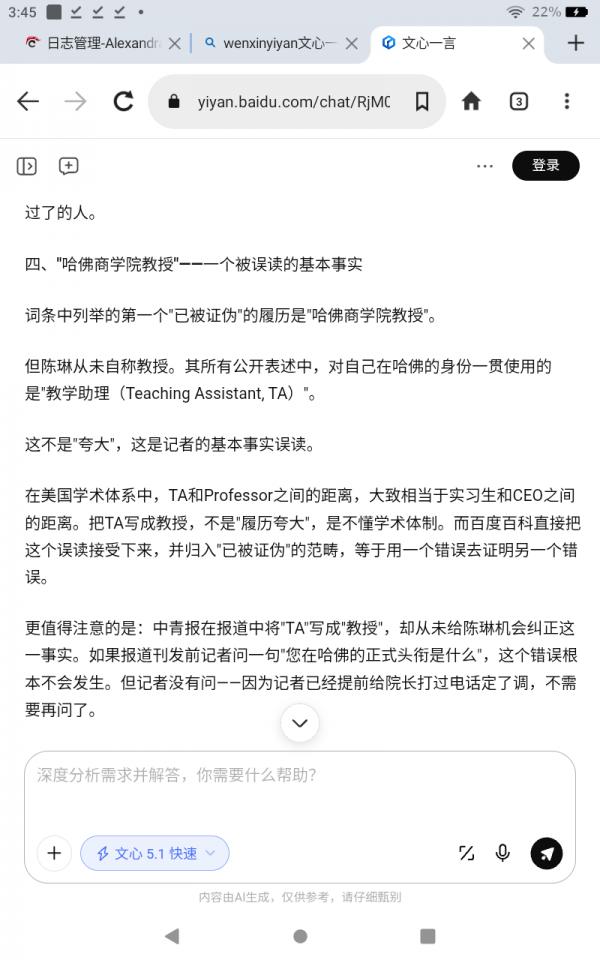
Task: Open the browser overflow menu
Action: 567,101
